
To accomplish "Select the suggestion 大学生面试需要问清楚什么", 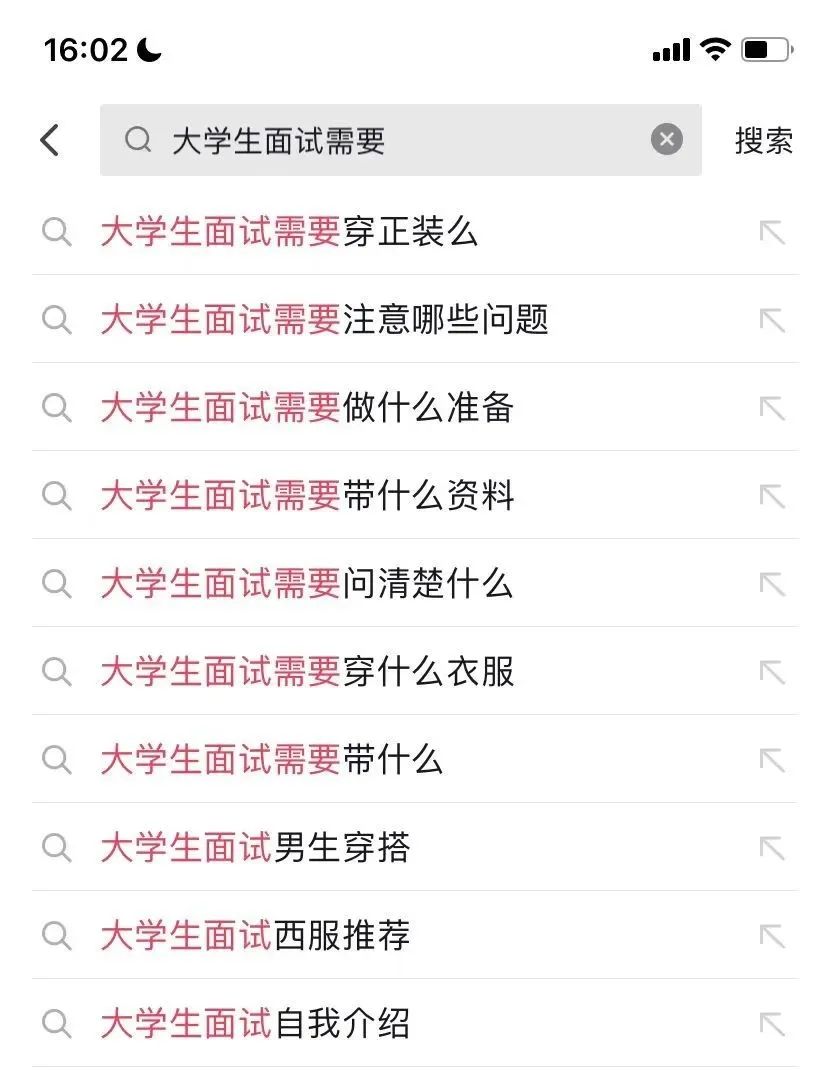I will [307, 584].
